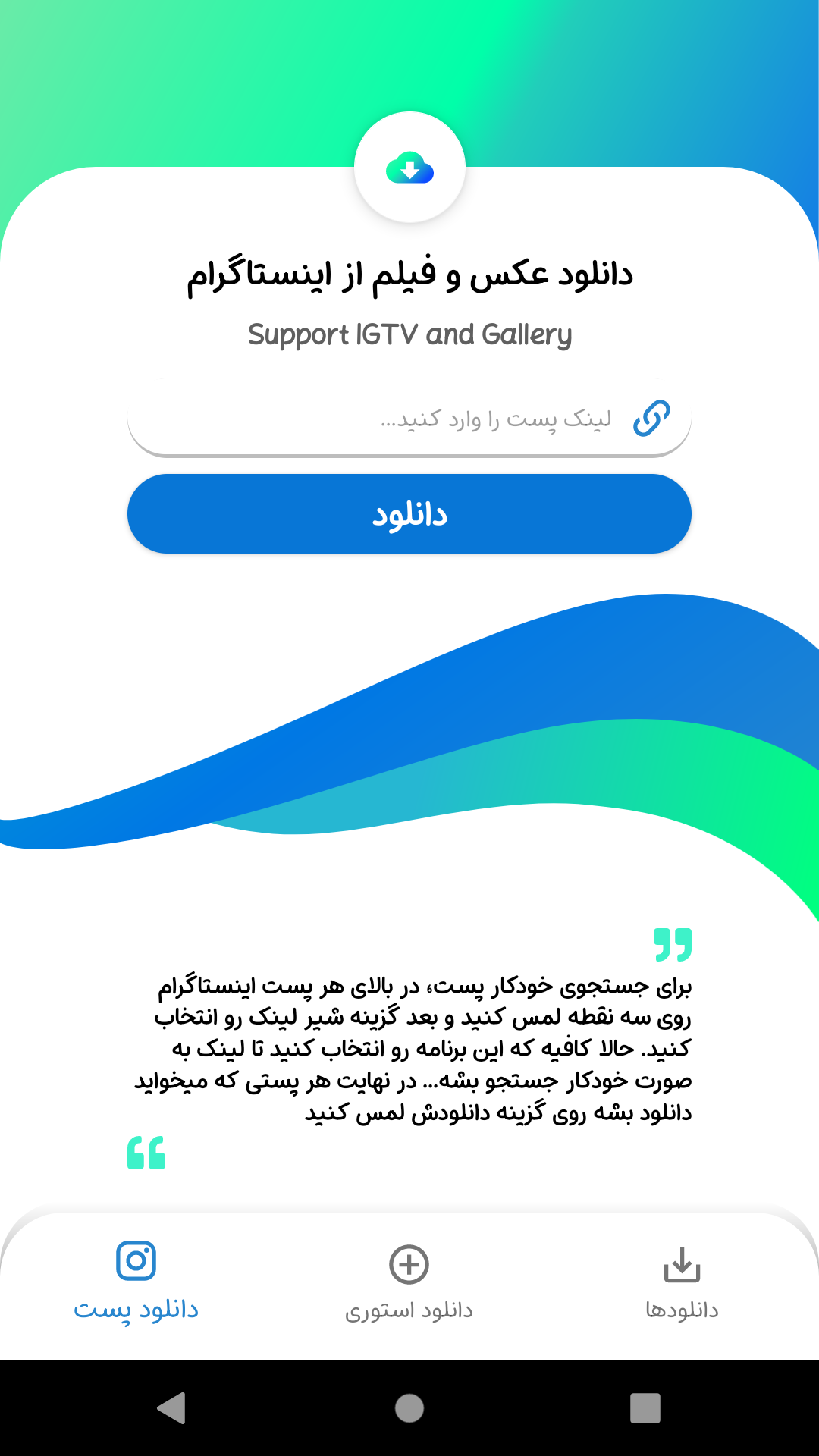Tap the post link input field
The height and width of the screenshot is (1456, 819).
coord(409,419)
